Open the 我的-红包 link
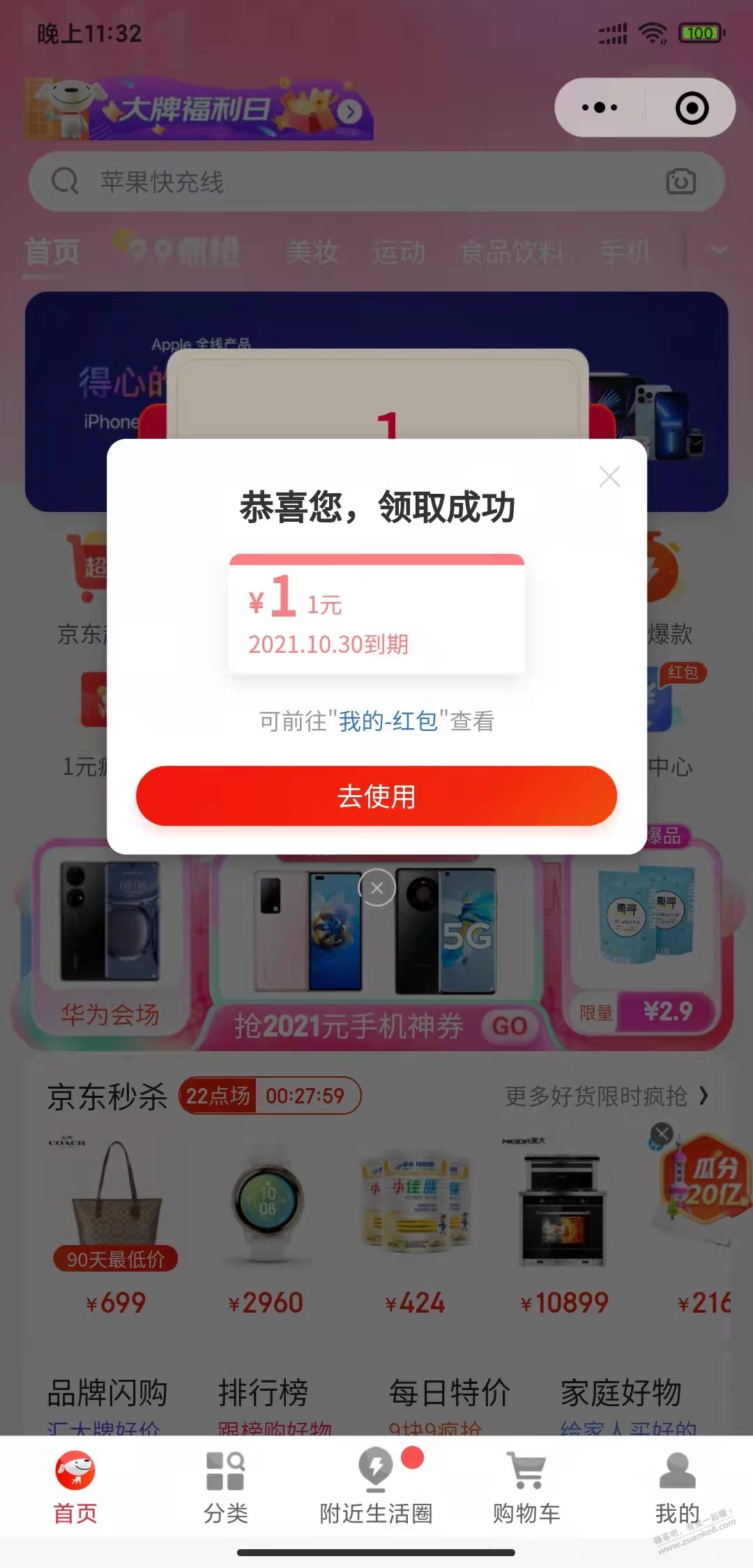This screenshot has width=753, height=1568. tap(388, 721)
